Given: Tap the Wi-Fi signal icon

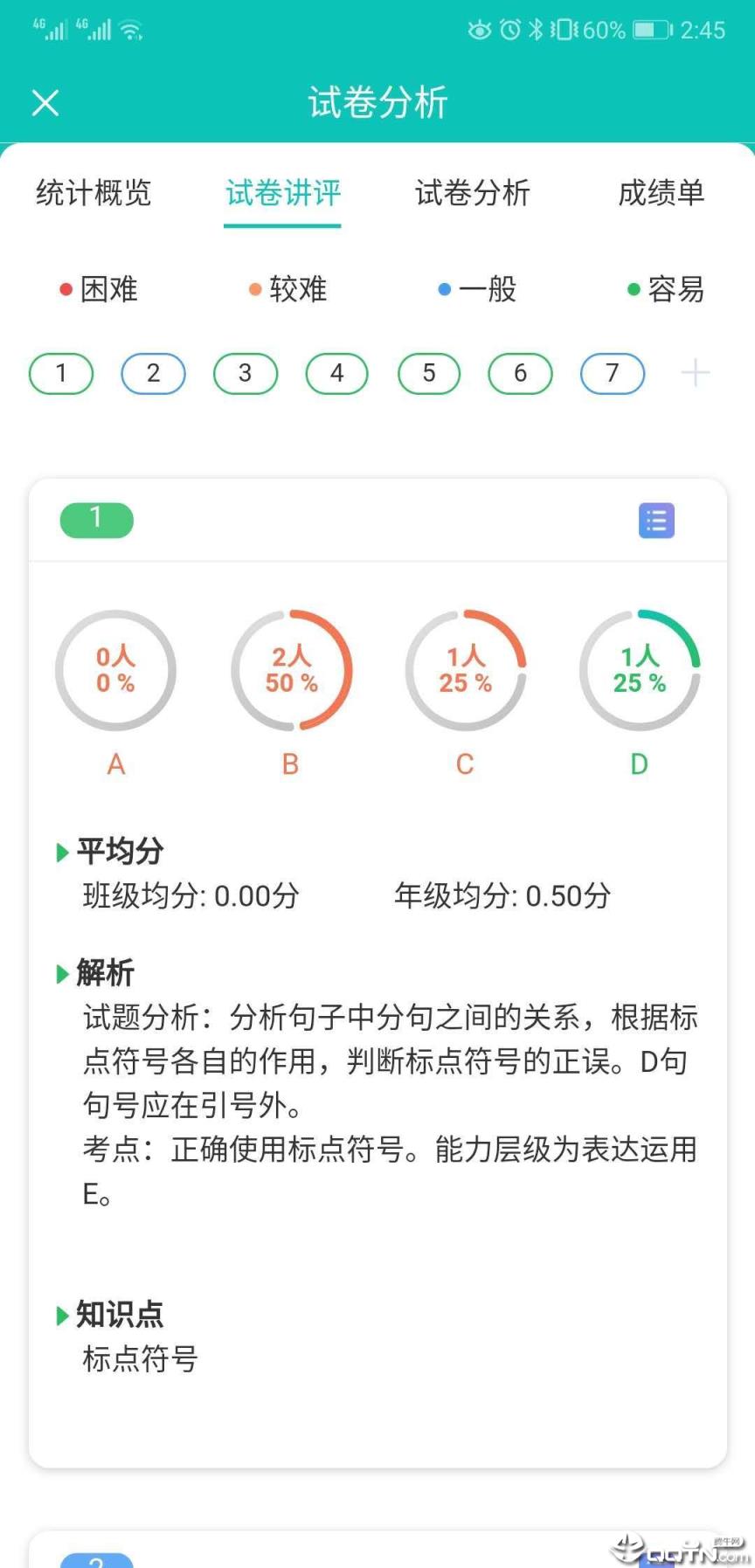Looking at the screenshot, I should click(x=129, y=29).
